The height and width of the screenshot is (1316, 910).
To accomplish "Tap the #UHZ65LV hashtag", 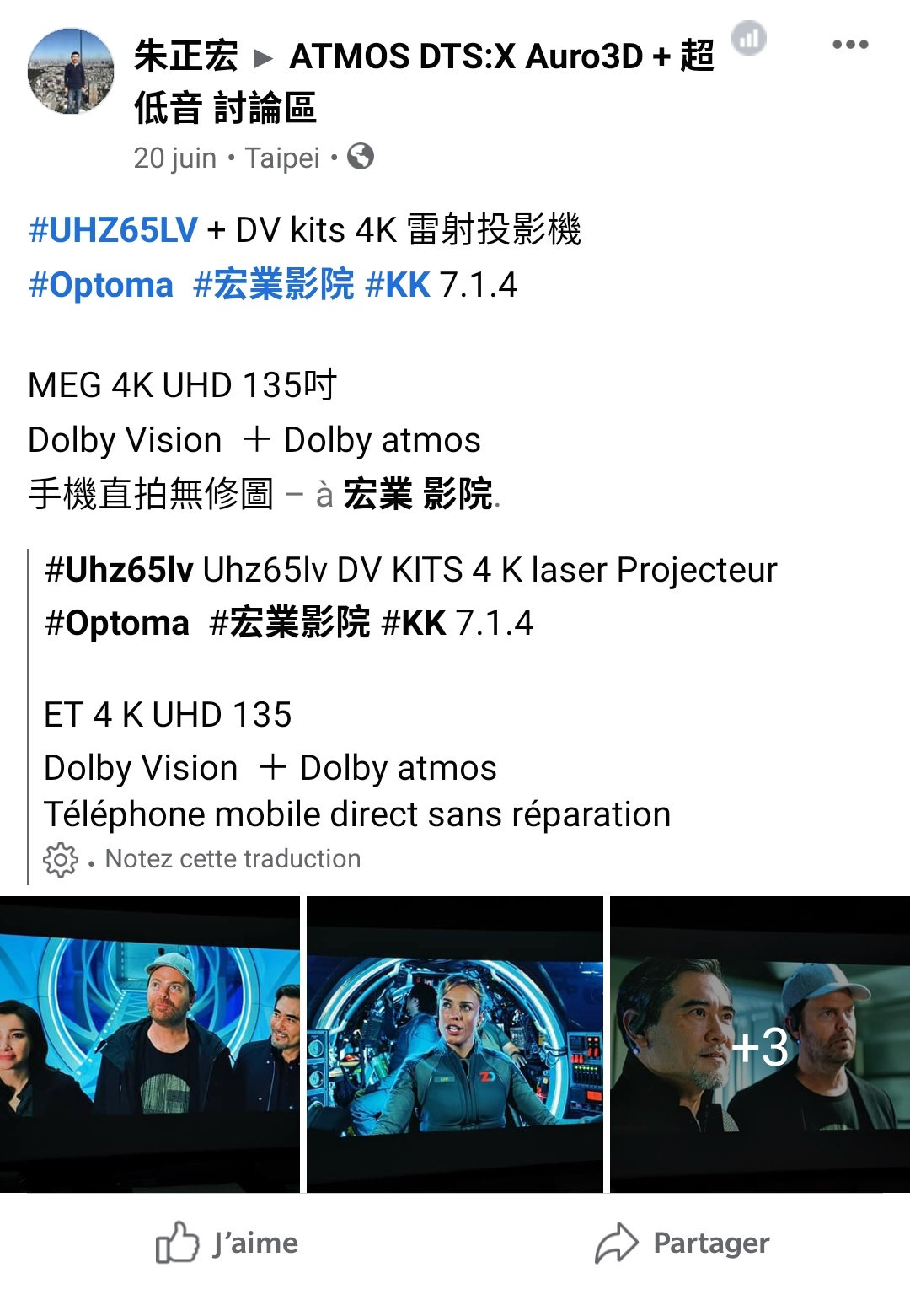I will point(113,229).
